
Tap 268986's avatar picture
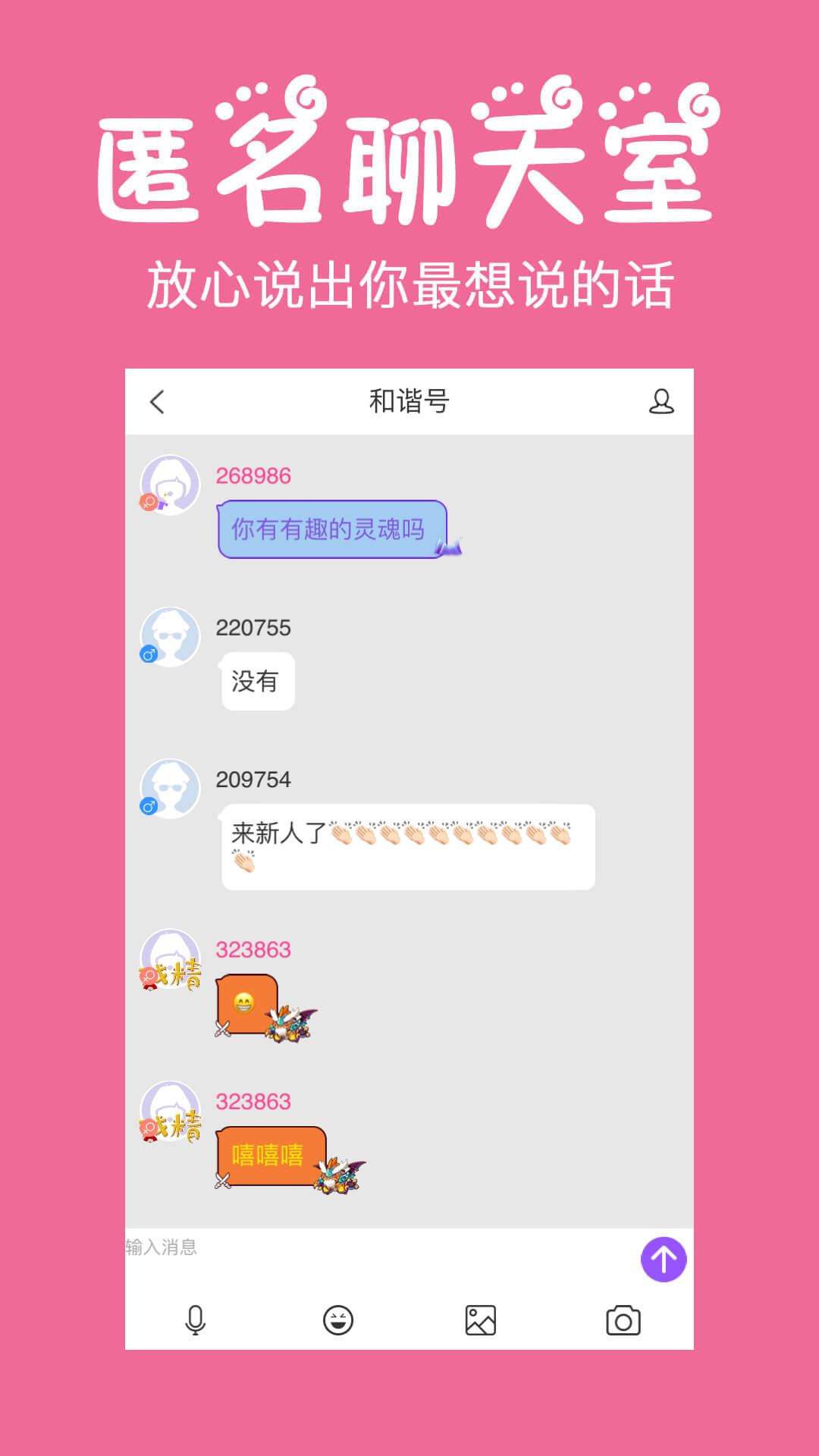pyautogui.click(x=171, y=485)
